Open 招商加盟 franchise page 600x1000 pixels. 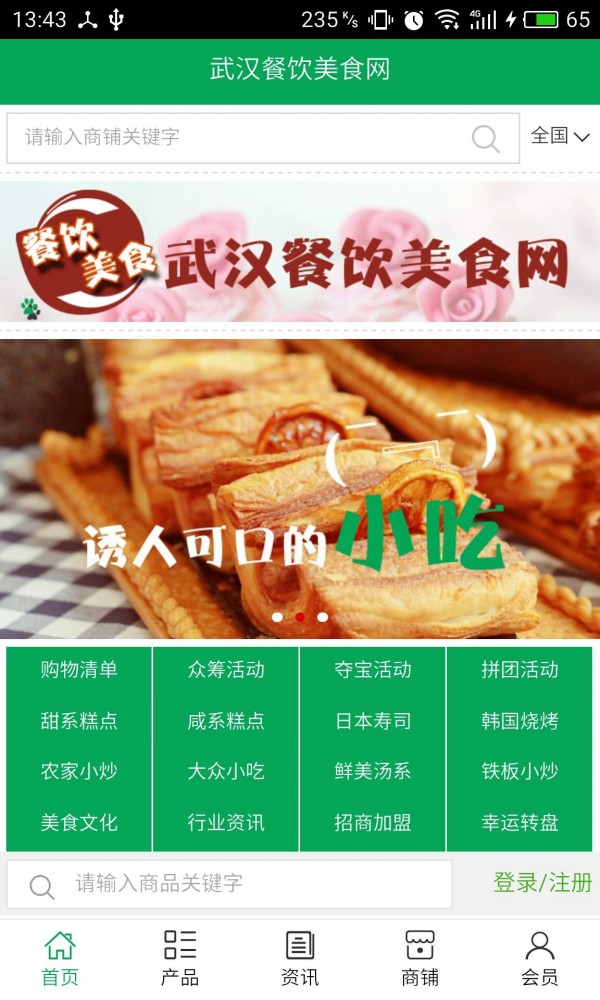coord(373,823)
